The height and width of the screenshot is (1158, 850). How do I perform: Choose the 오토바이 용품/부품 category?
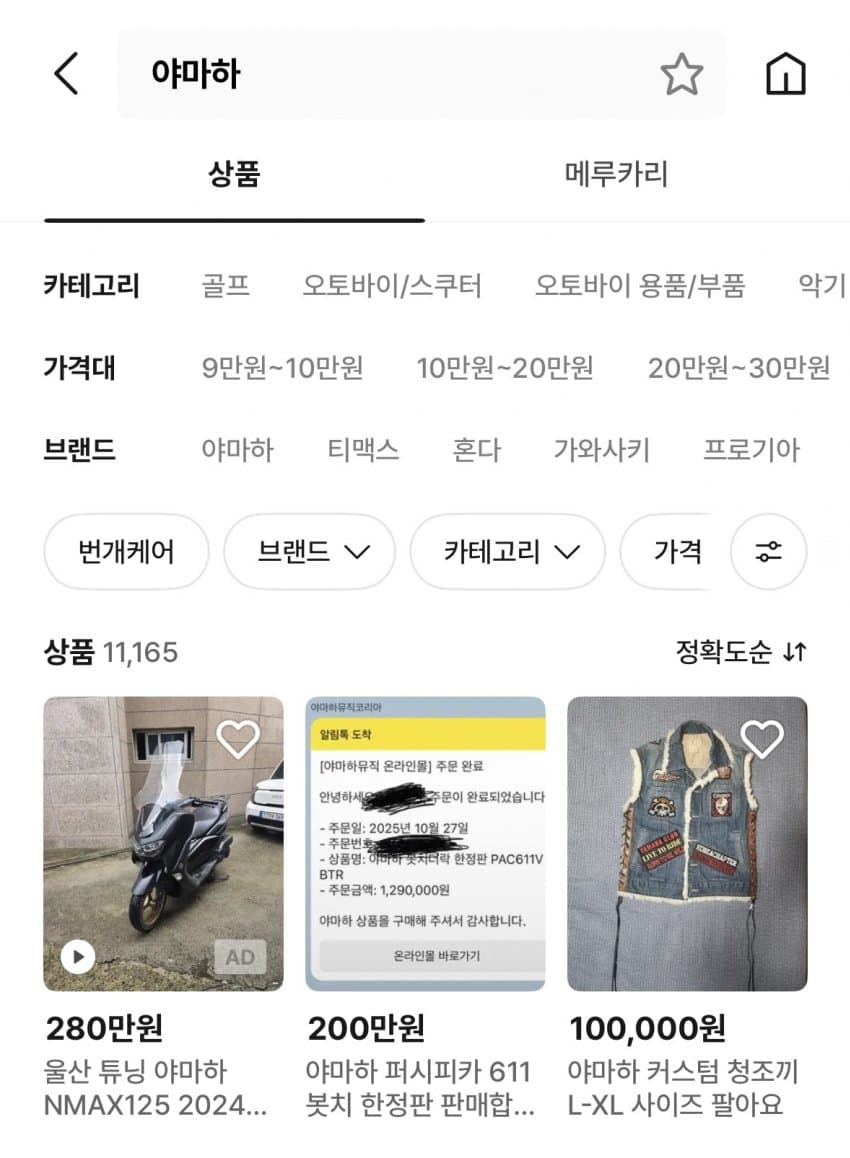[640, 287]
